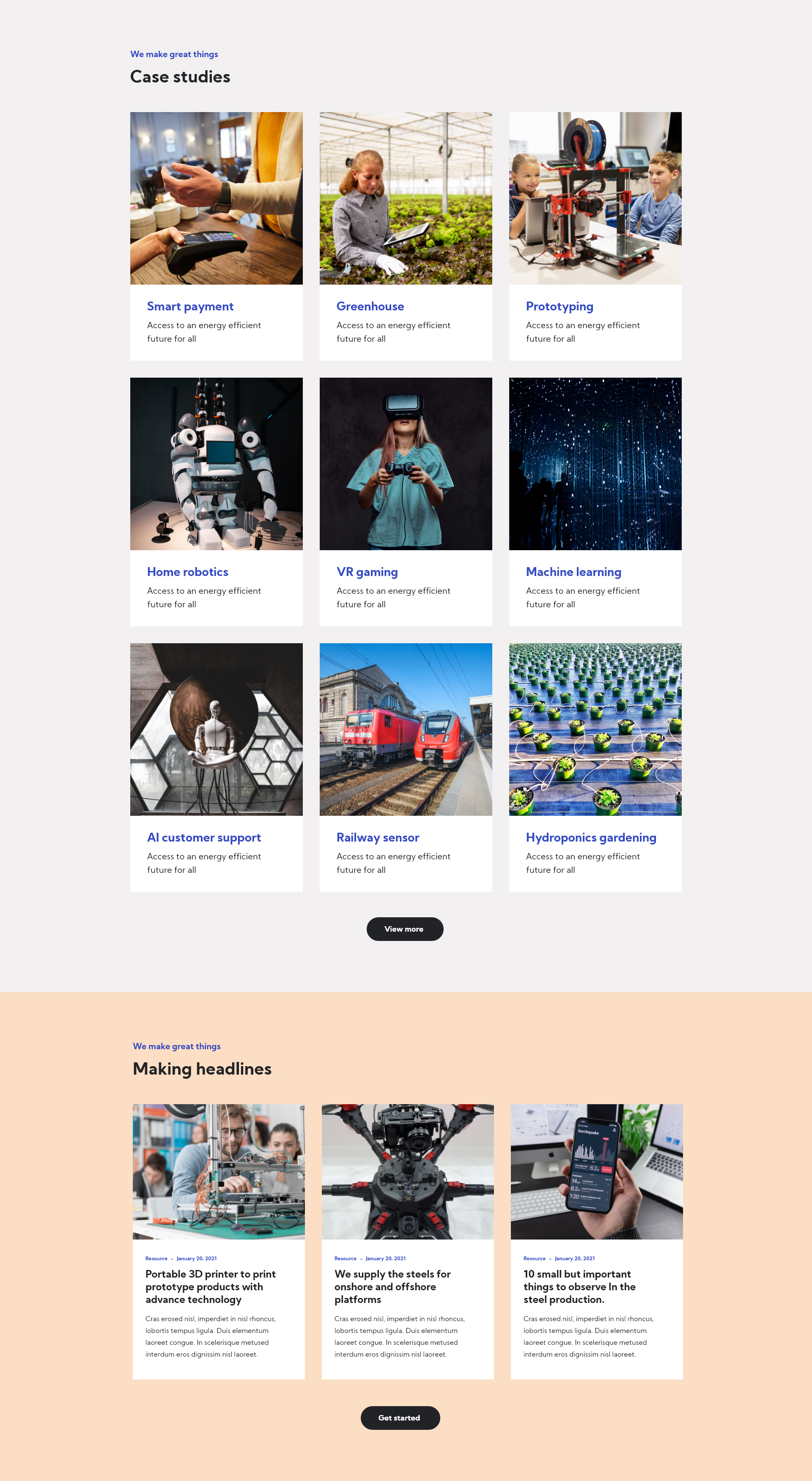Open the 10 small but important things article

pyautogui.click(x=579, y=1286)
